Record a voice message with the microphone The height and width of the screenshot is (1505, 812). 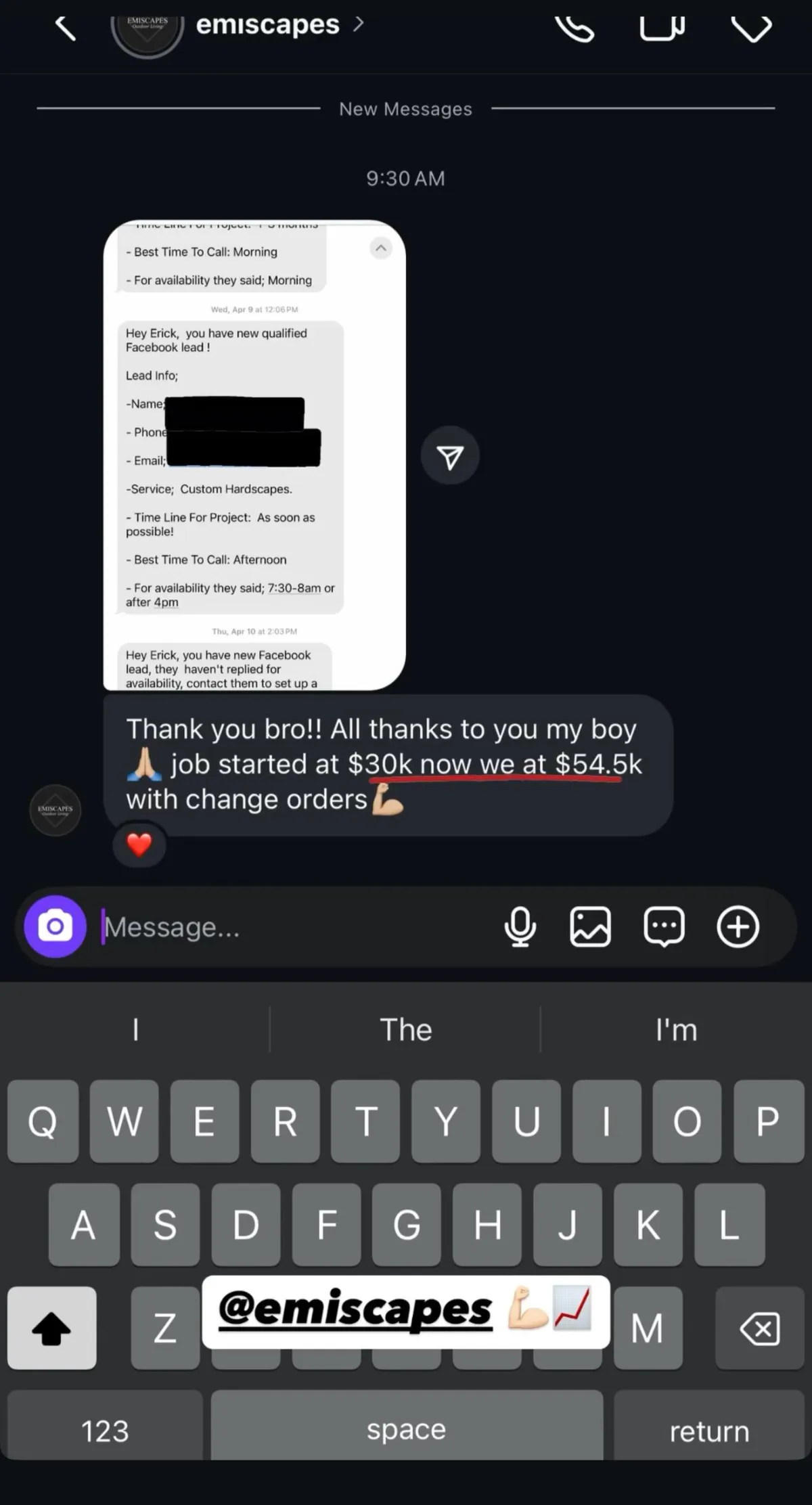coord(520,926)
